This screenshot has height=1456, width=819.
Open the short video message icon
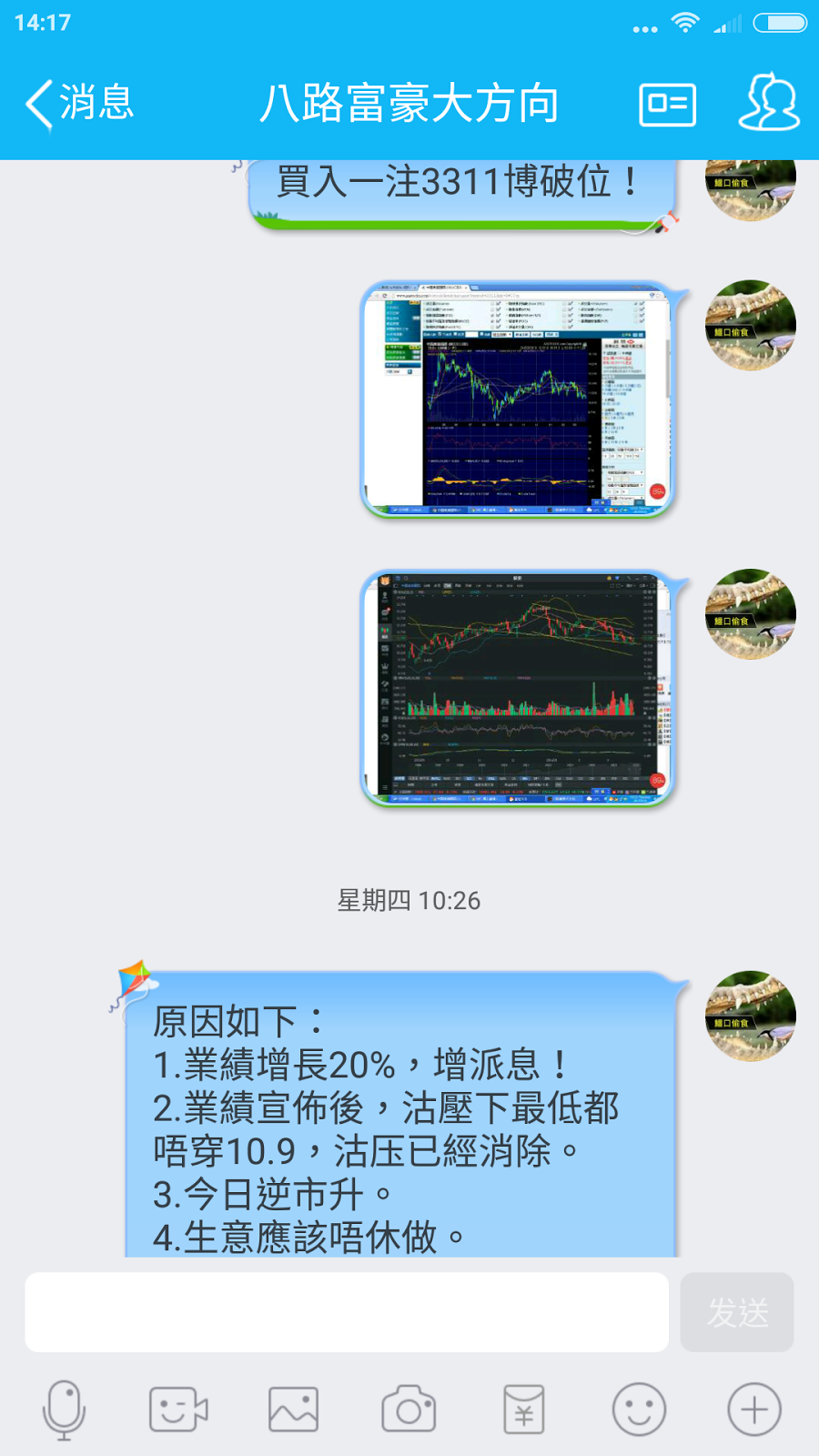[x=178, y=1410]
